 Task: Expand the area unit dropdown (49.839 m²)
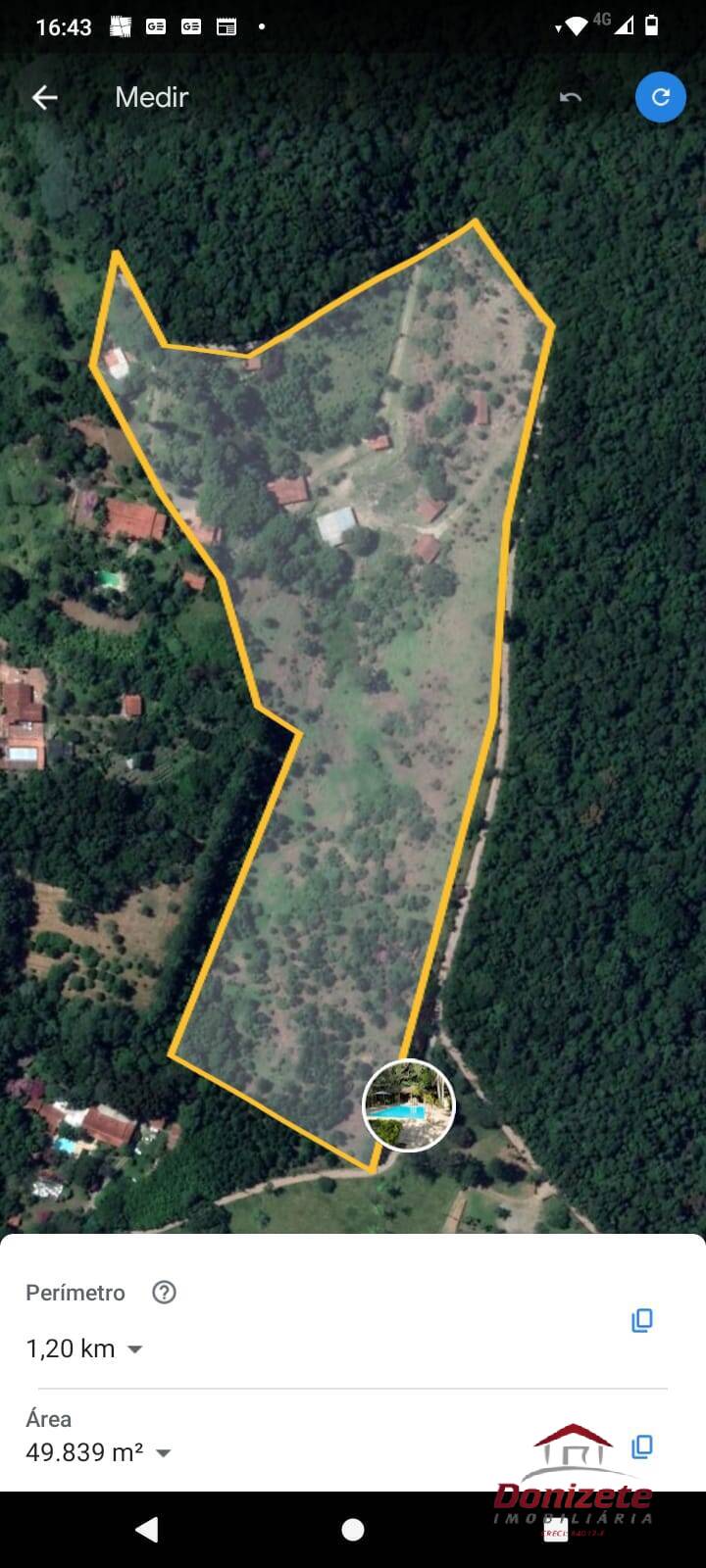point(164,1452)
